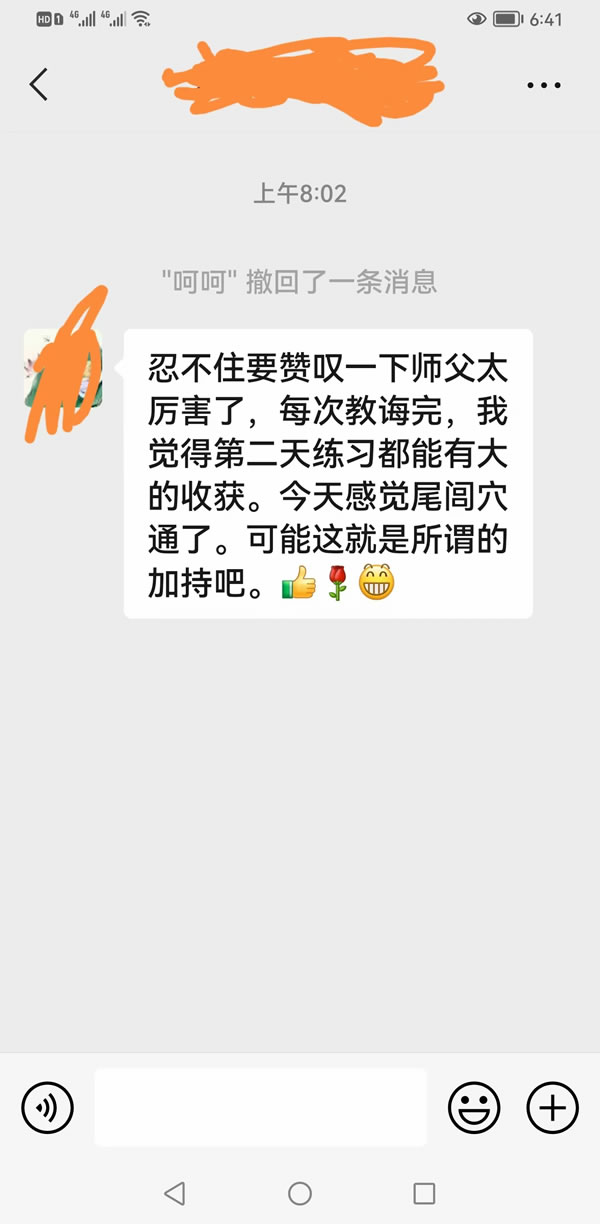This screenshot has width=600, height=1224.
Task: Open the sender's profile avatar
Action: [x=62, y=368]
